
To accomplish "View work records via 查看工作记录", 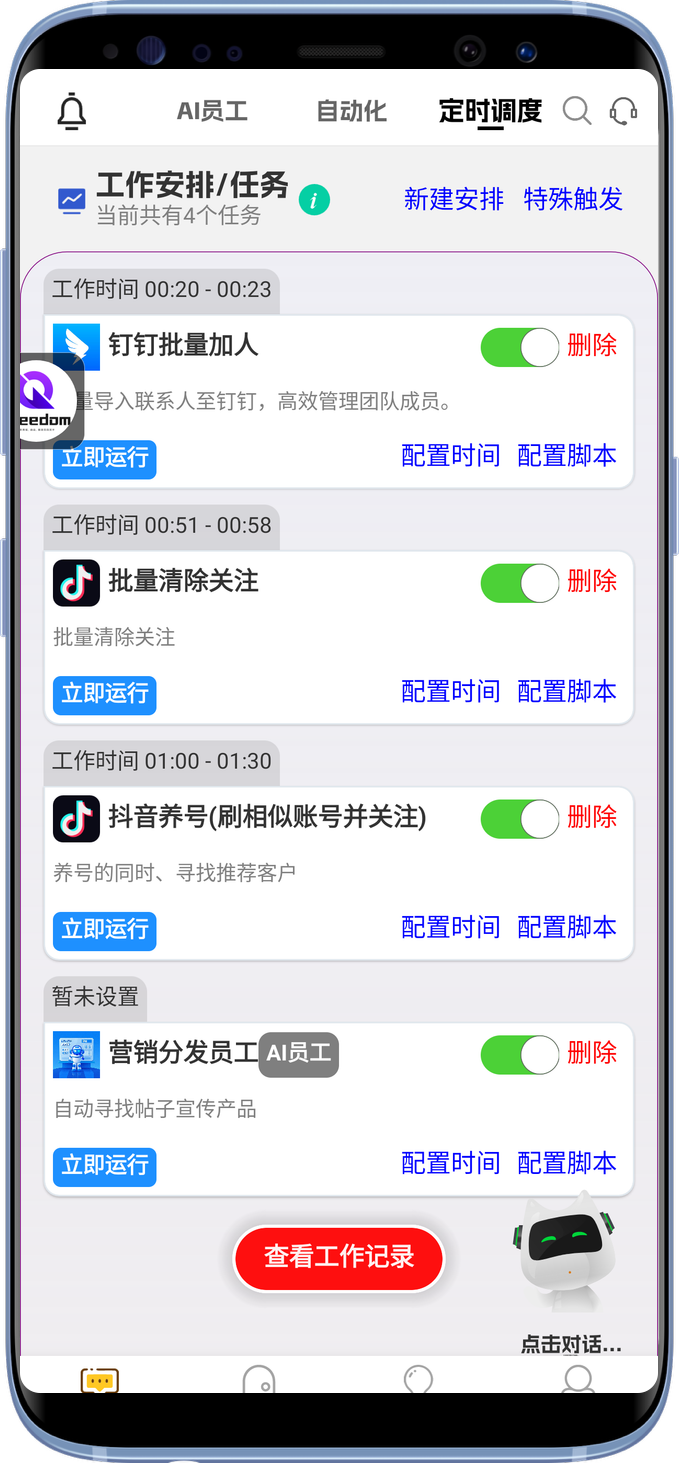I will (x=338, y=1257).
